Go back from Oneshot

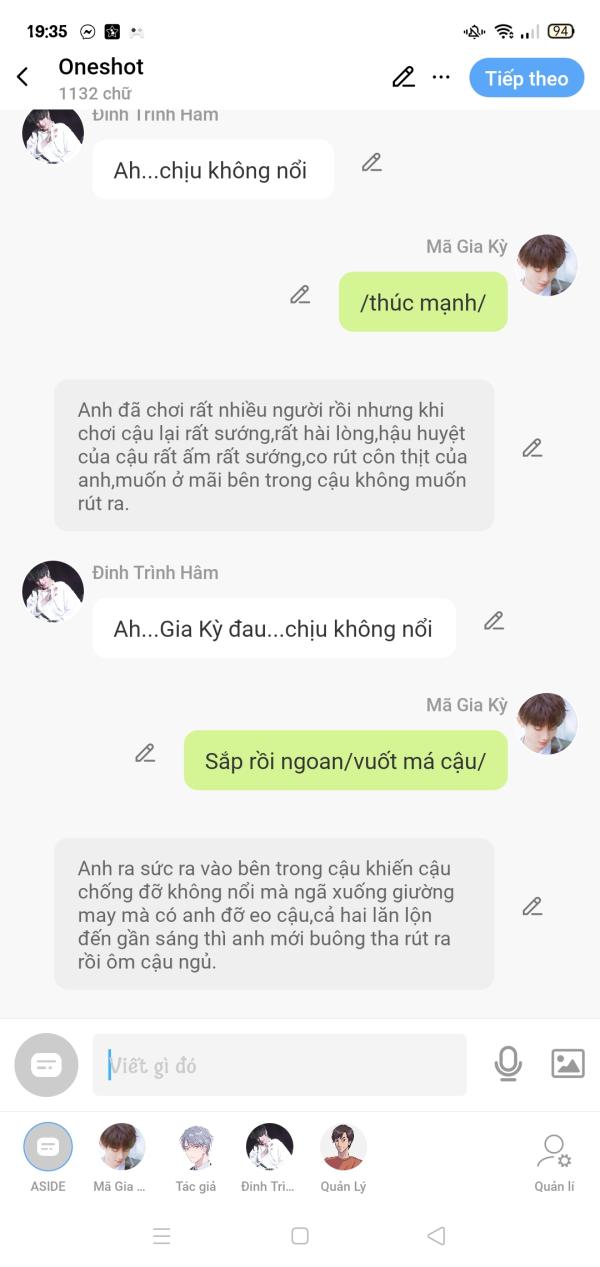(x=23, y=78)
